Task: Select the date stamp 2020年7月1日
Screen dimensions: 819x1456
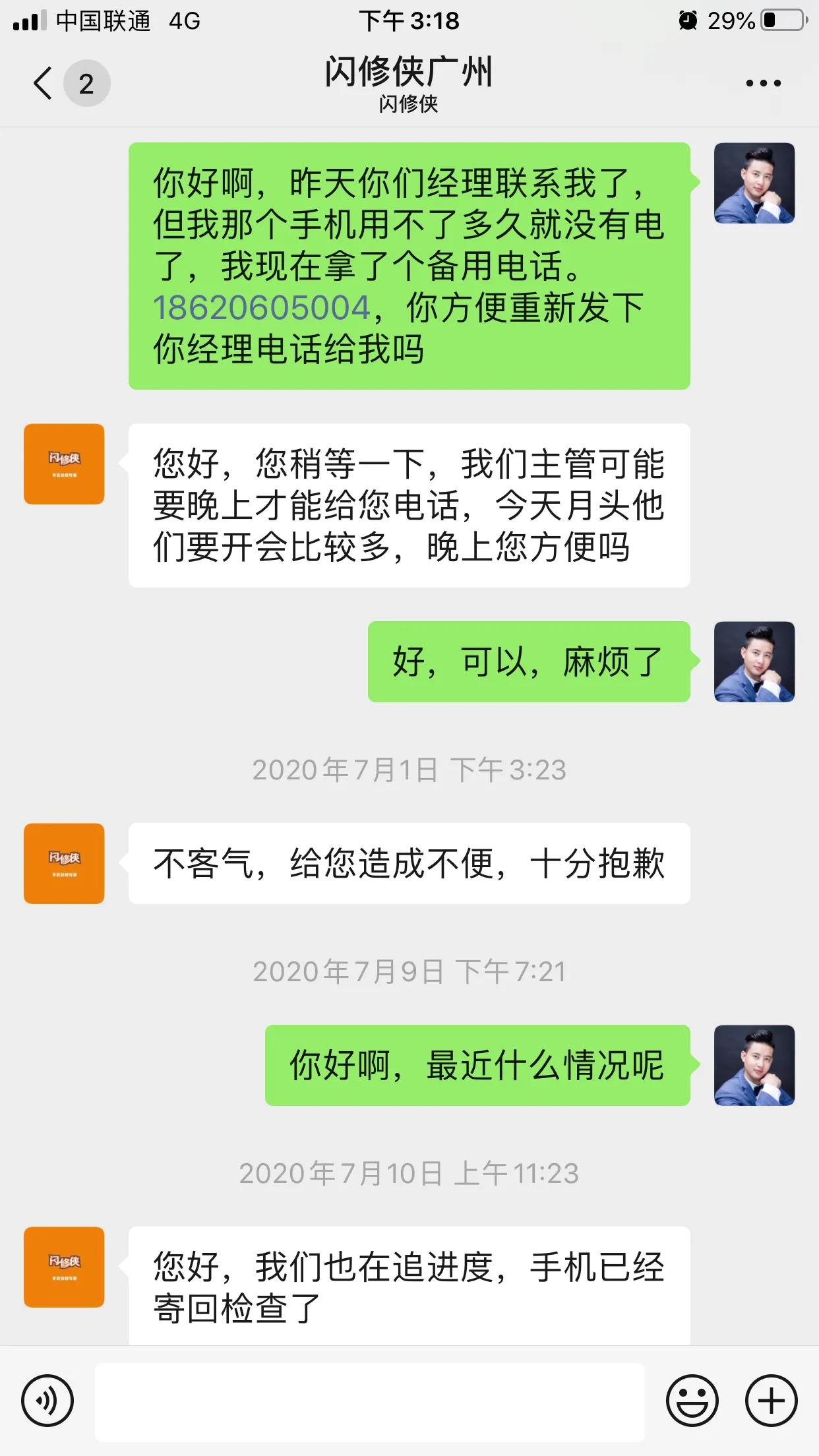Action: 409,768
